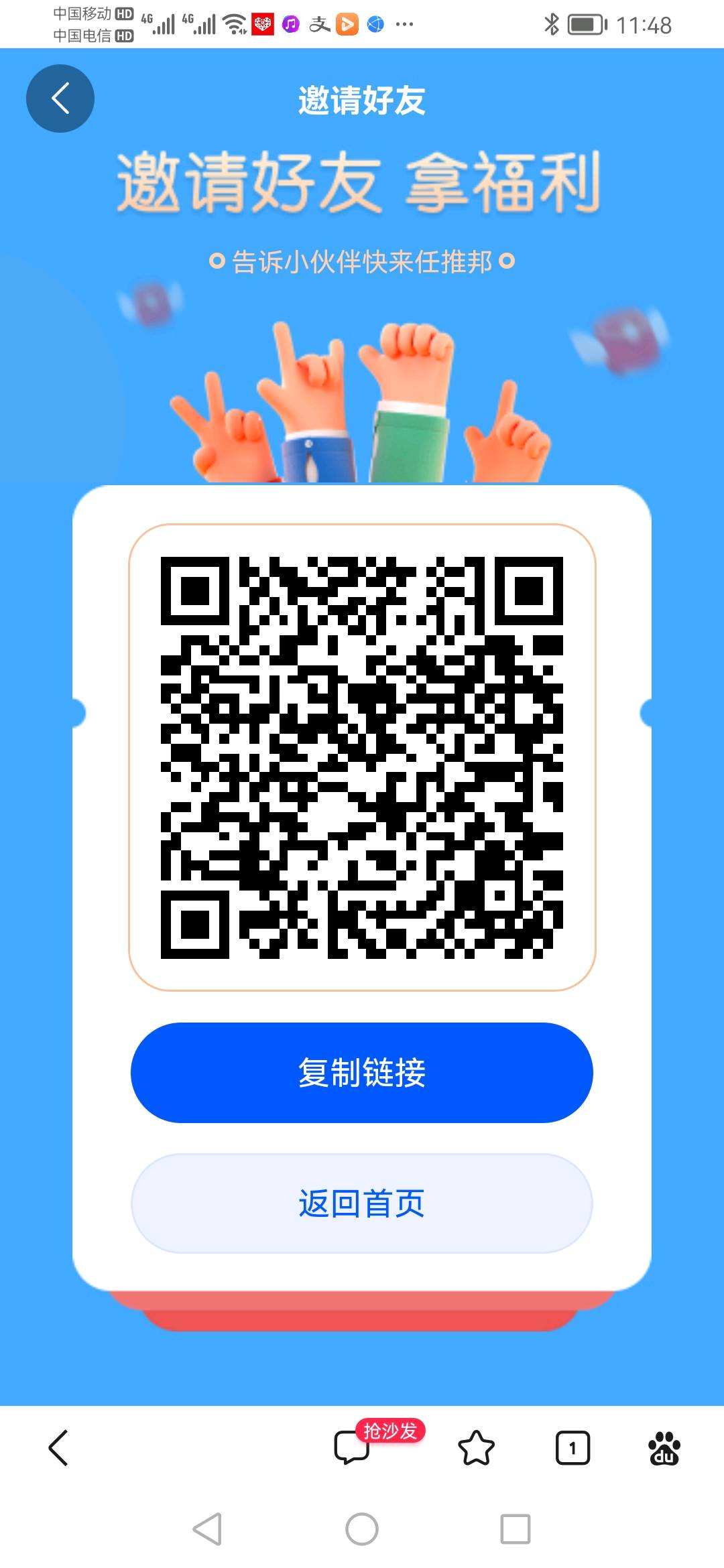Go back using the browser toolbar arrow
Viewport: 724px width, 1568px height.
tap(59, 1447)
